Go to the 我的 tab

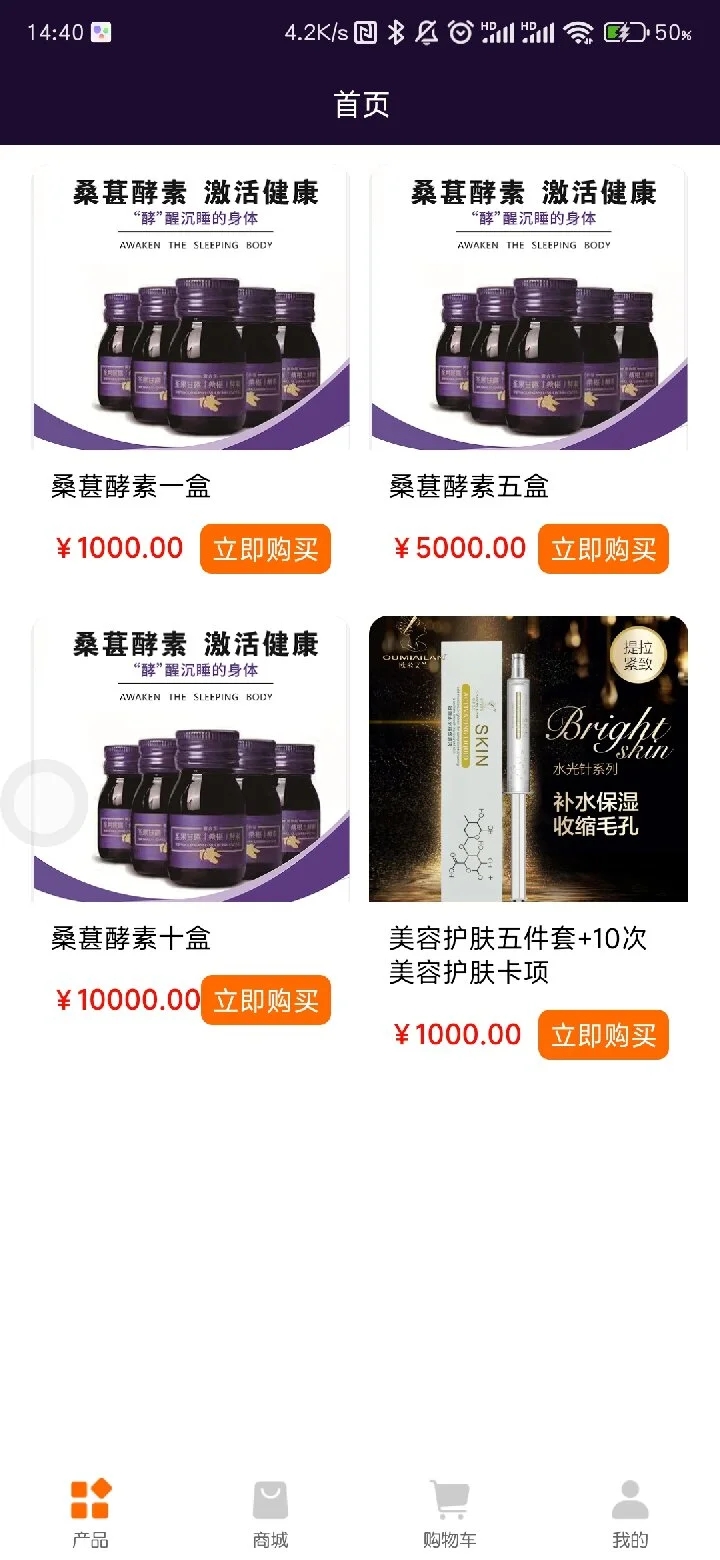coord(630,1514)
